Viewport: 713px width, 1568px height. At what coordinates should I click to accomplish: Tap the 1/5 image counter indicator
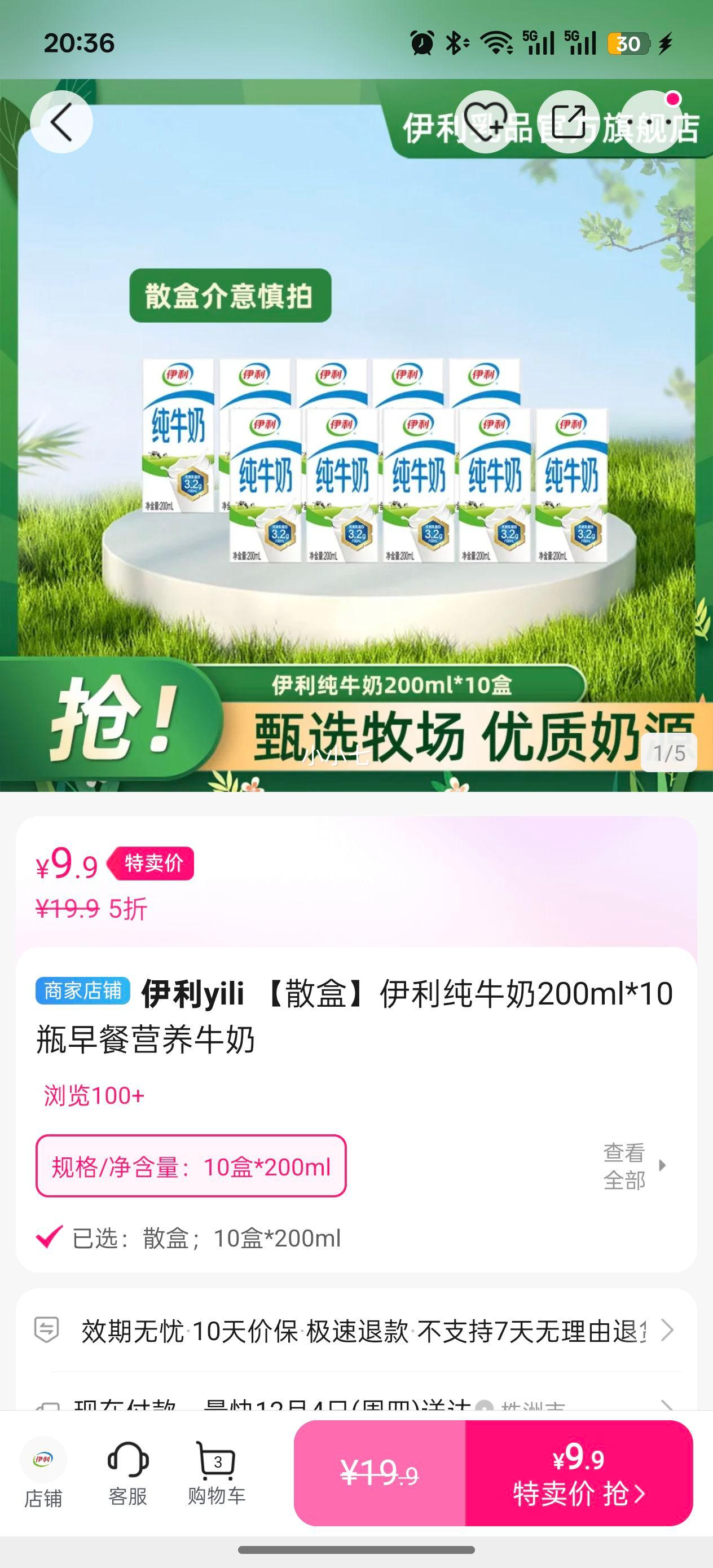[670, 754]
